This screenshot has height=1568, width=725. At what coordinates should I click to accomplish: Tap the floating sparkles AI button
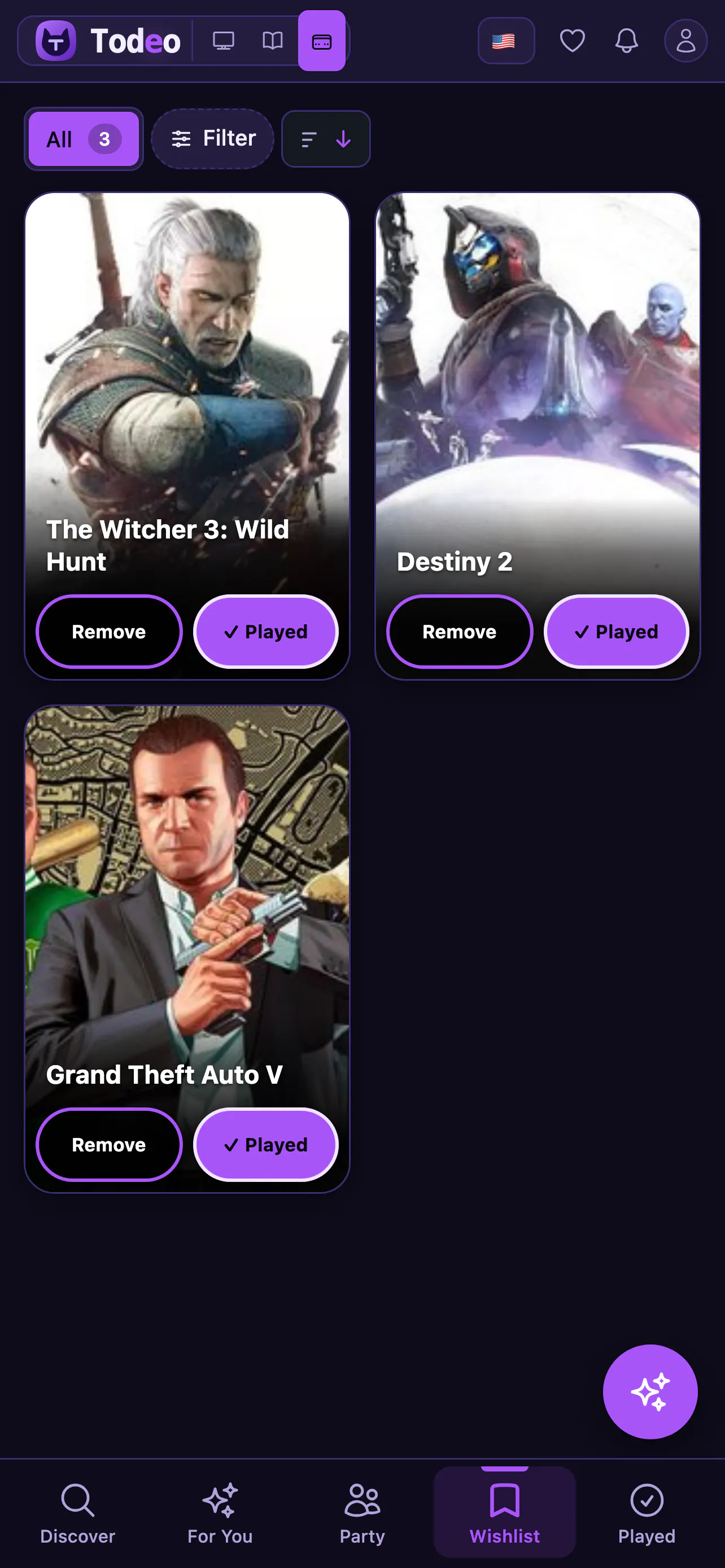pos(649,1391)
